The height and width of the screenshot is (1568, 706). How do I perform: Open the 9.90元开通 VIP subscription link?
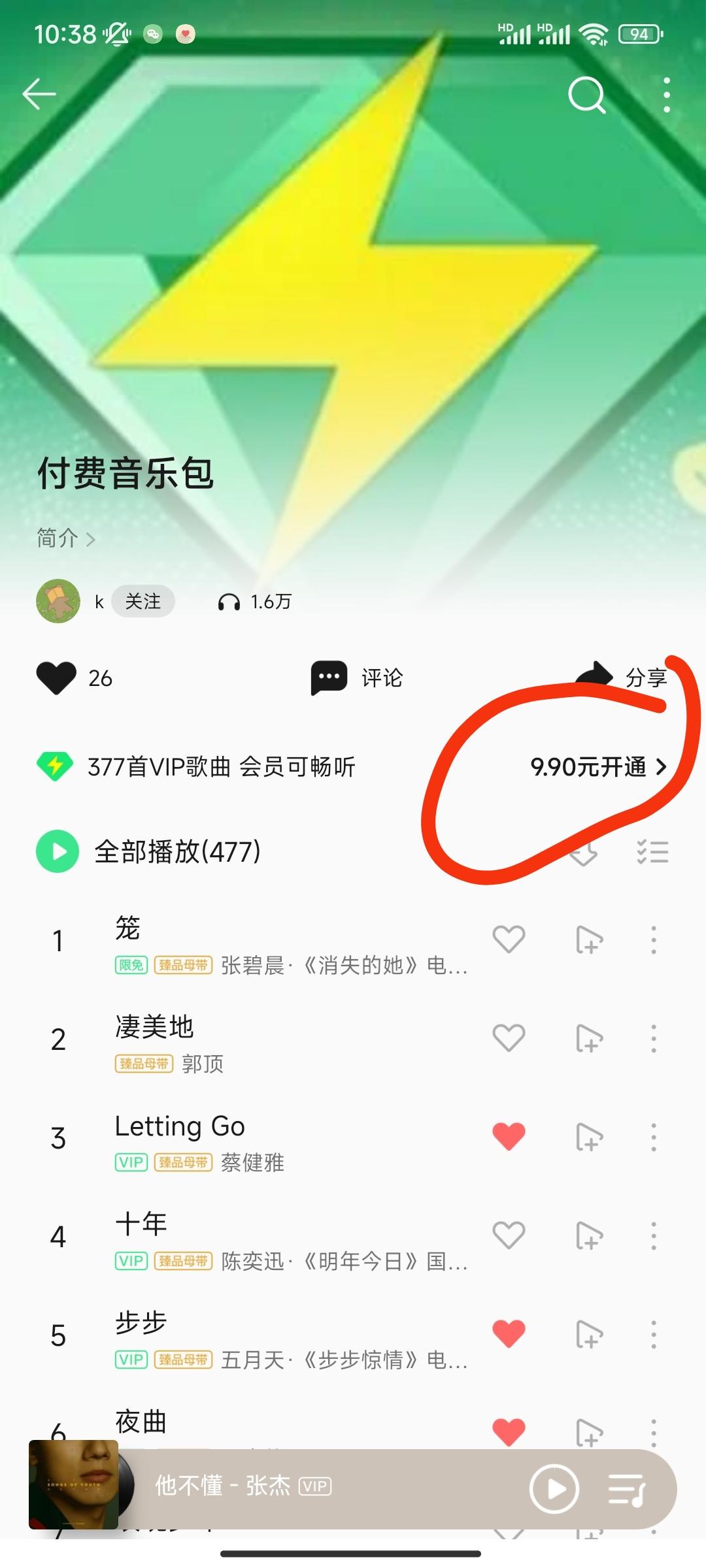coord(598,766)
